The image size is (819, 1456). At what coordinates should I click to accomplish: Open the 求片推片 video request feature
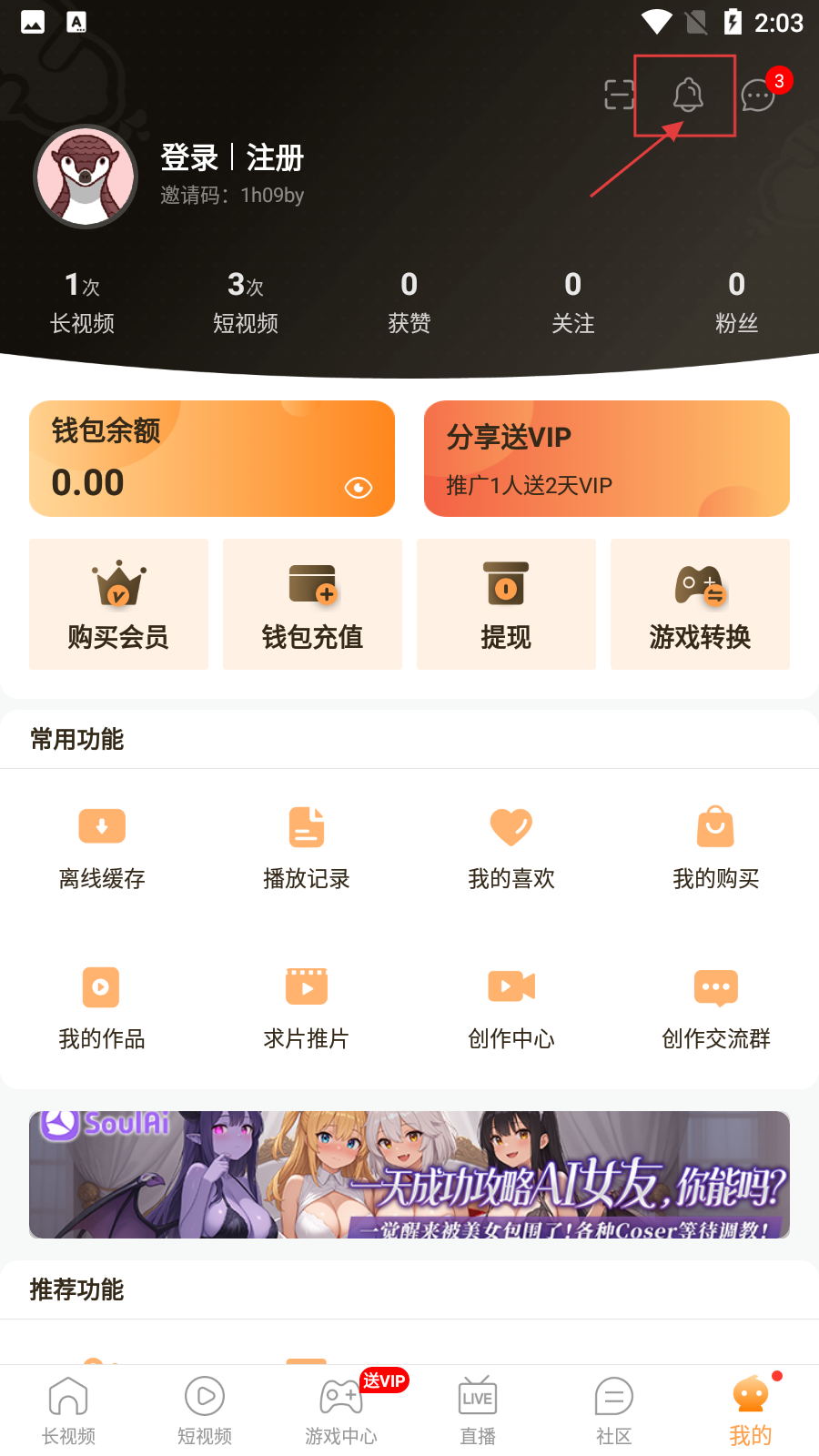[x=306, y=1006]
